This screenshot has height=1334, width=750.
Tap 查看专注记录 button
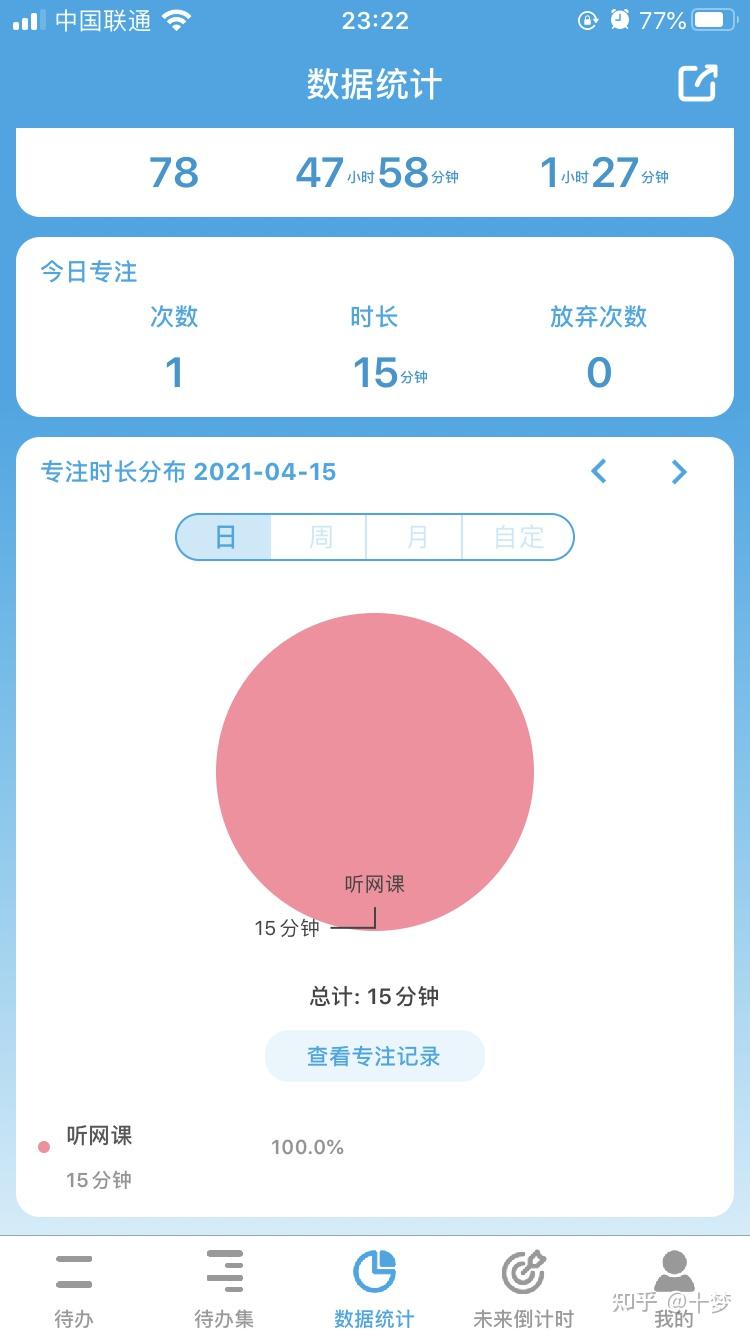[x=374, y=1056]
